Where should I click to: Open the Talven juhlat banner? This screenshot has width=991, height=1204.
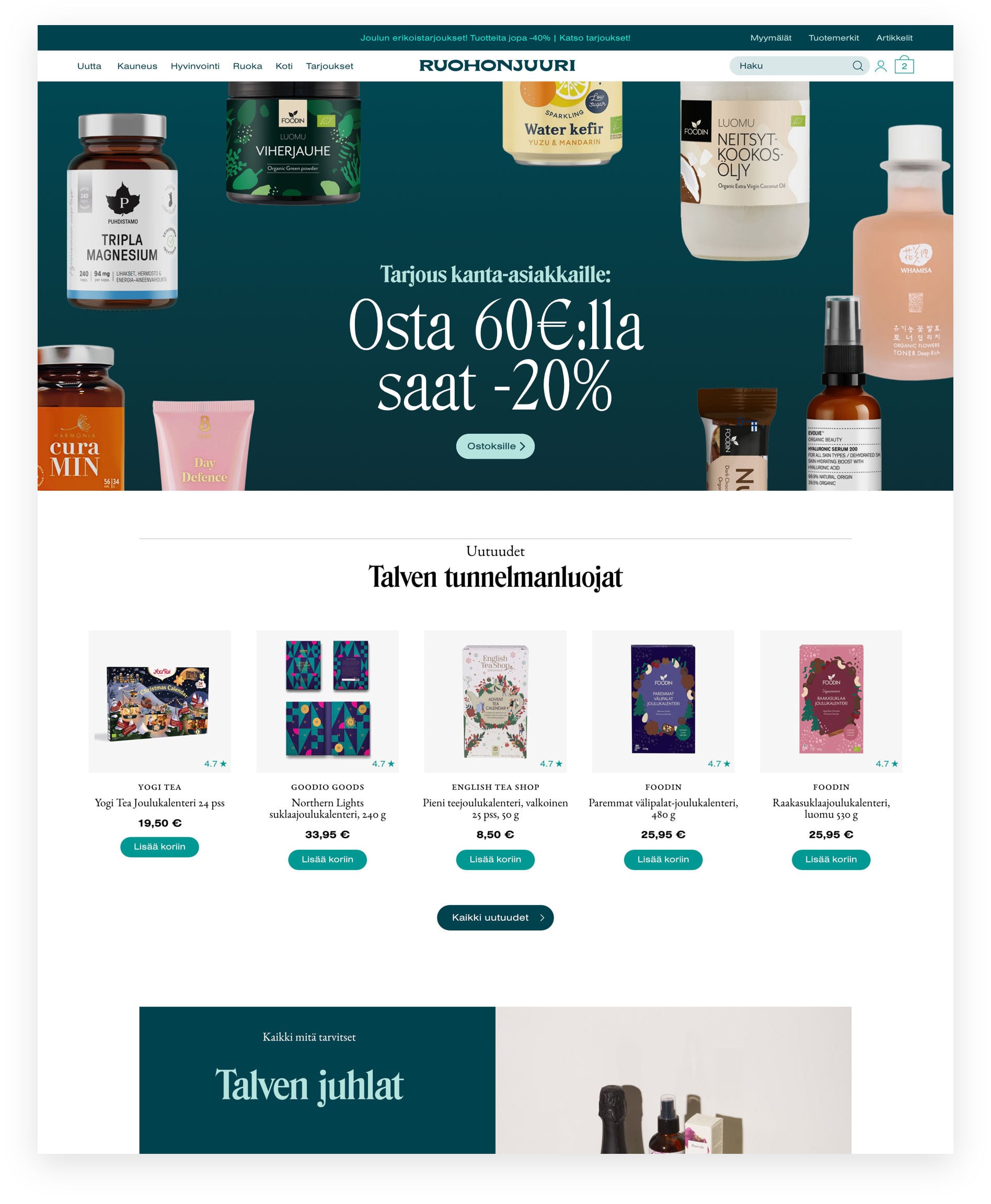coord(309,1084)
